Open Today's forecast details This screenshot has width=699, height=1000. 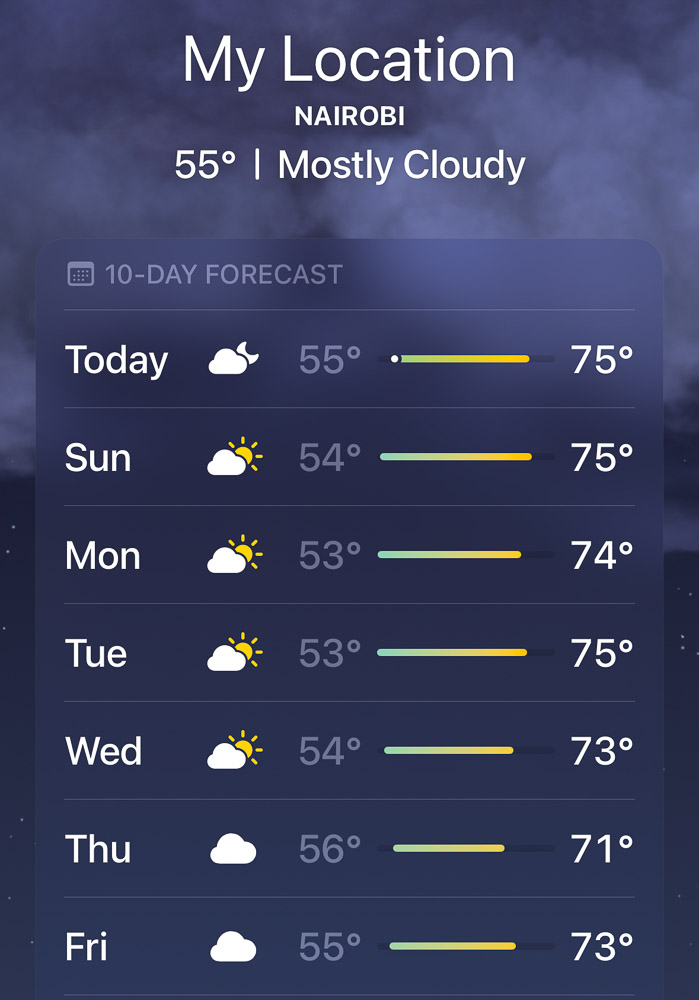349,359
